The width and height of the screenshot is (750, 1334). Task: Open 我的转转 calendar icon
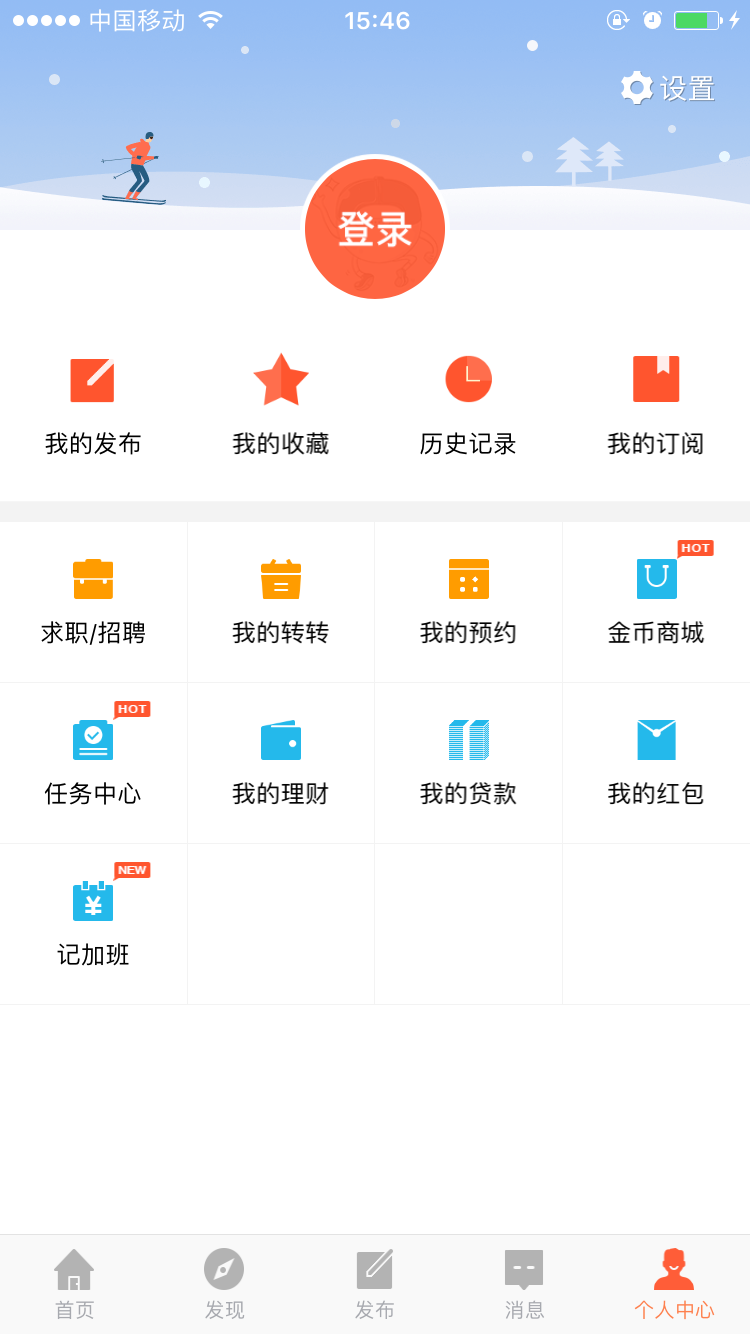[281, 600]
